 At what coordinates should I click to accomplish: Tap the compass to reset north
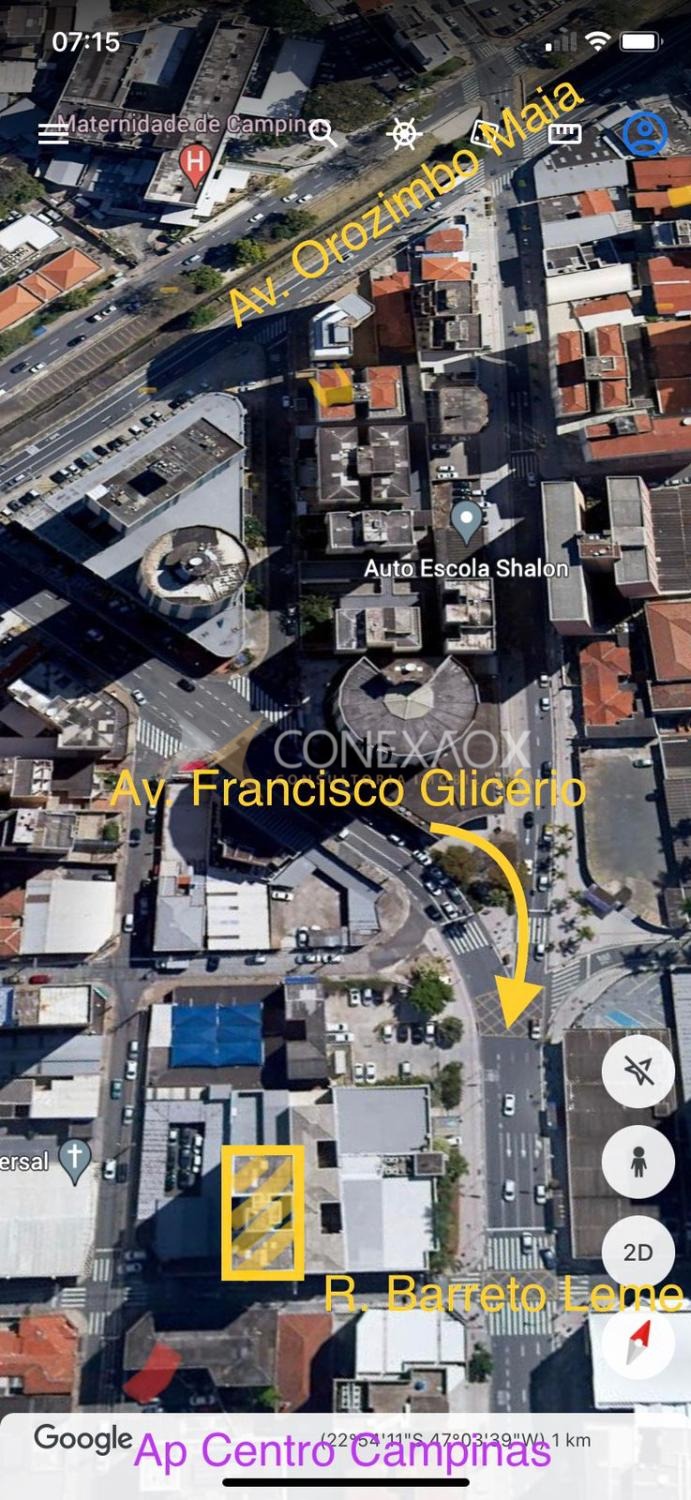point(638,1342)
